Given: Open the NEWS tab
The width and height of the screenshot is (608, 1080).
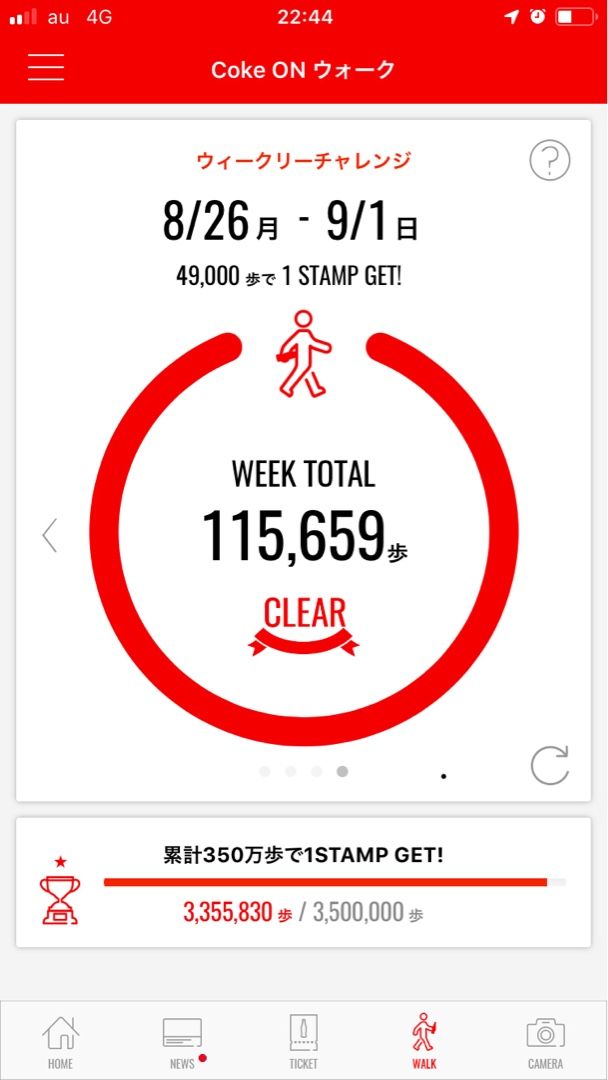Looking at the screenshot, I should (x=182, y=1041).
